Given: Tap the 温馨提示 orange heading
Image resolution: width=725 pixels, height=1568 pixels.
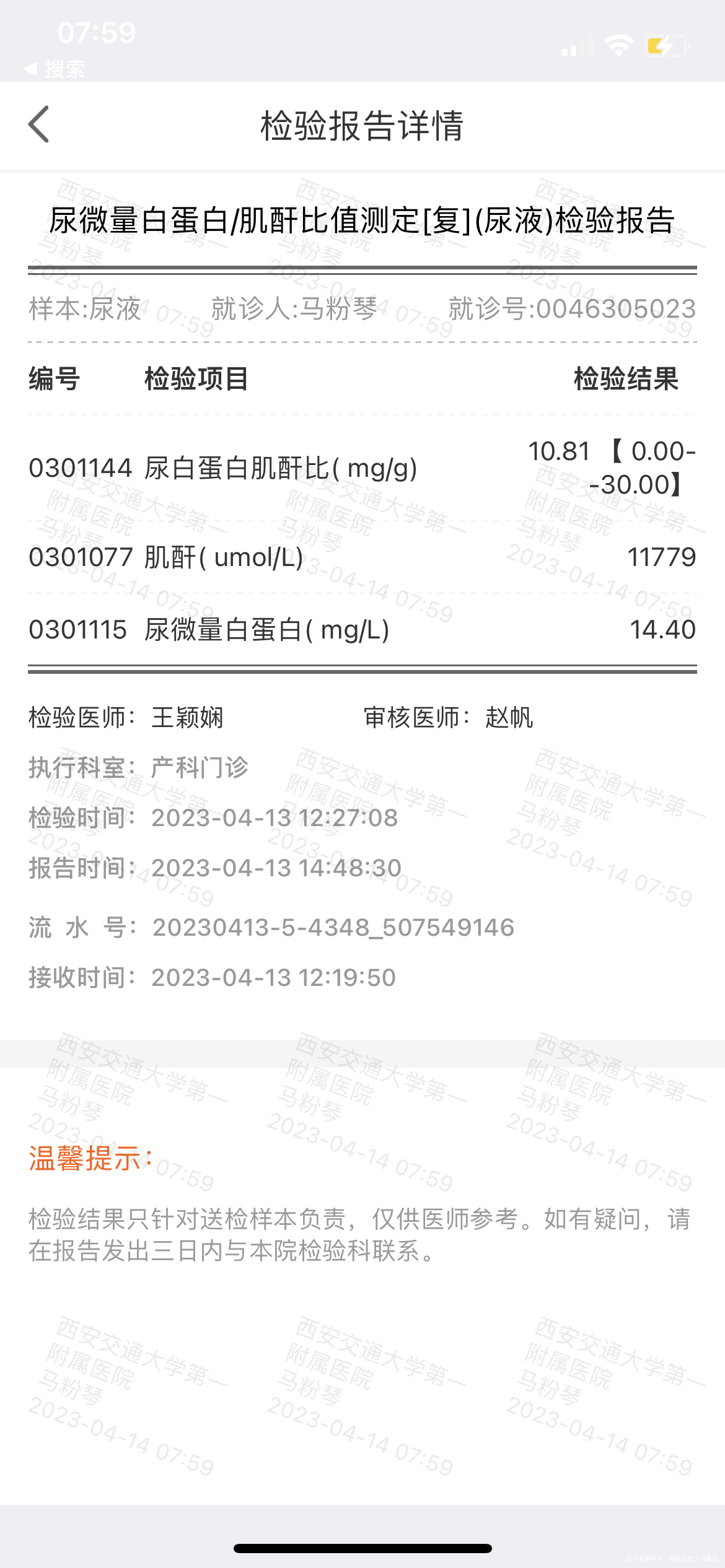Looking at the screenshot, I should pos(90,1164).
